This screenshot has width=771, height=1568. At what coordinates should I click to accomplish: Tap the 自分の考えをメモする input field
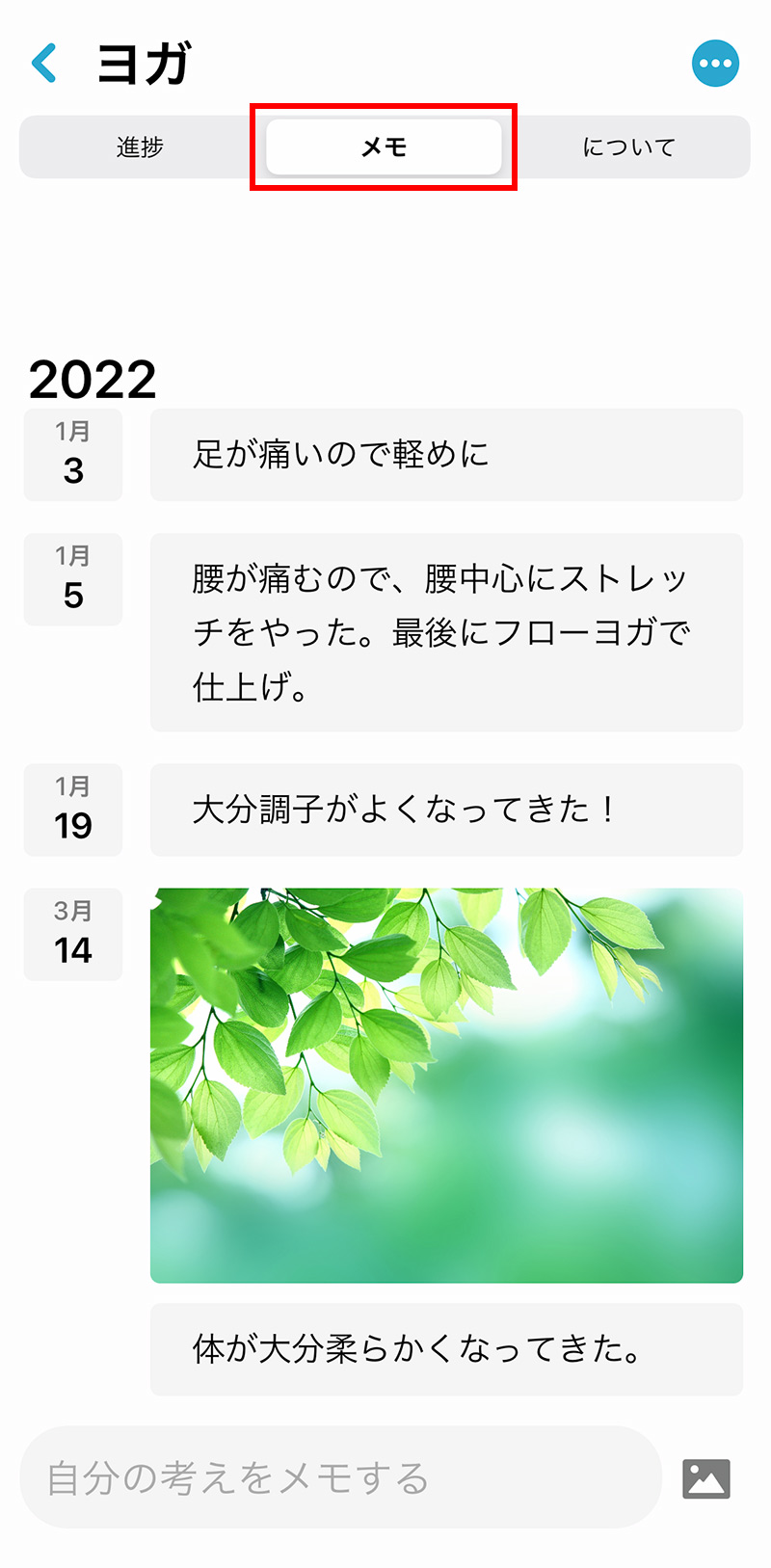pos(339,1477)
